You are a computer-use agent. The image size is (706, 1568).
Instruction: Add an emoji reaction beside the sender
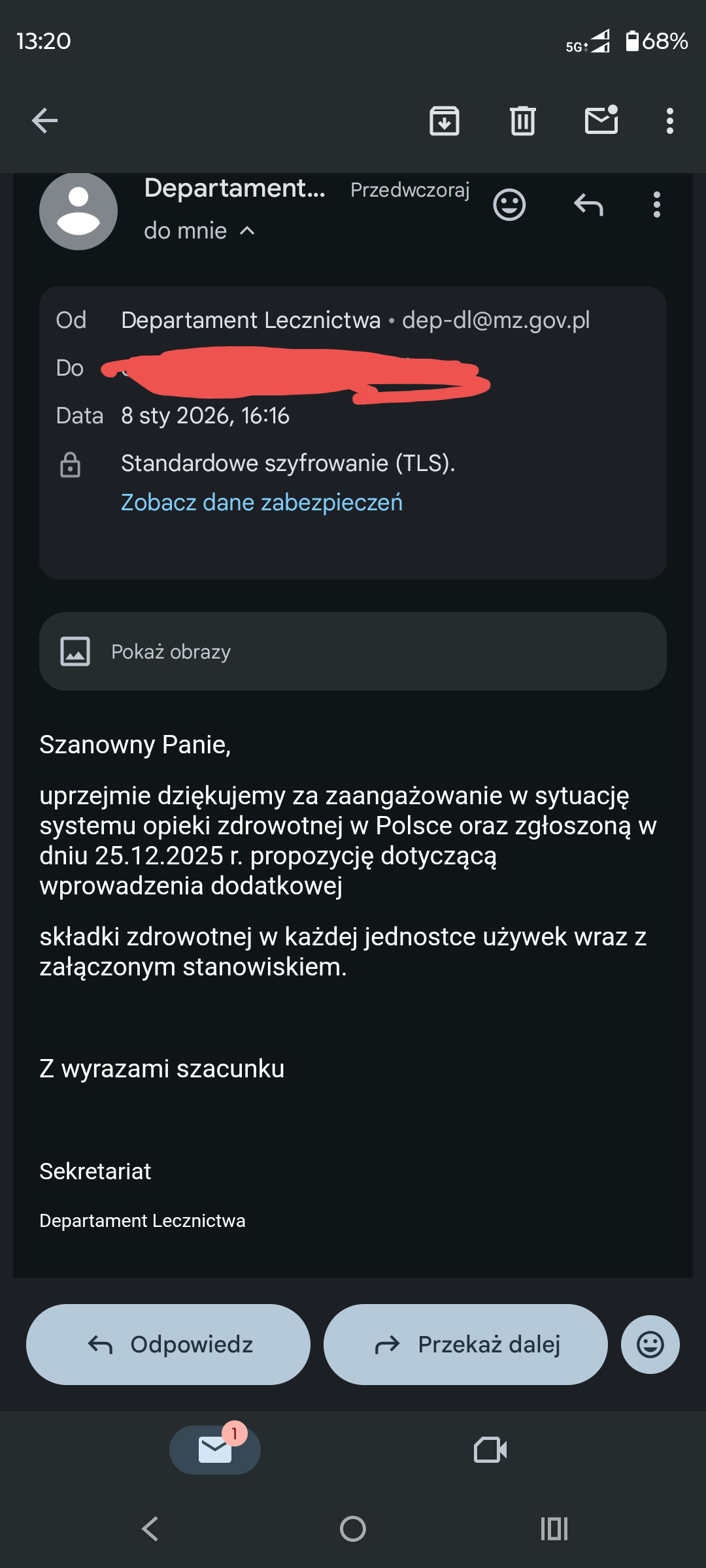click(x=509, y=205)
